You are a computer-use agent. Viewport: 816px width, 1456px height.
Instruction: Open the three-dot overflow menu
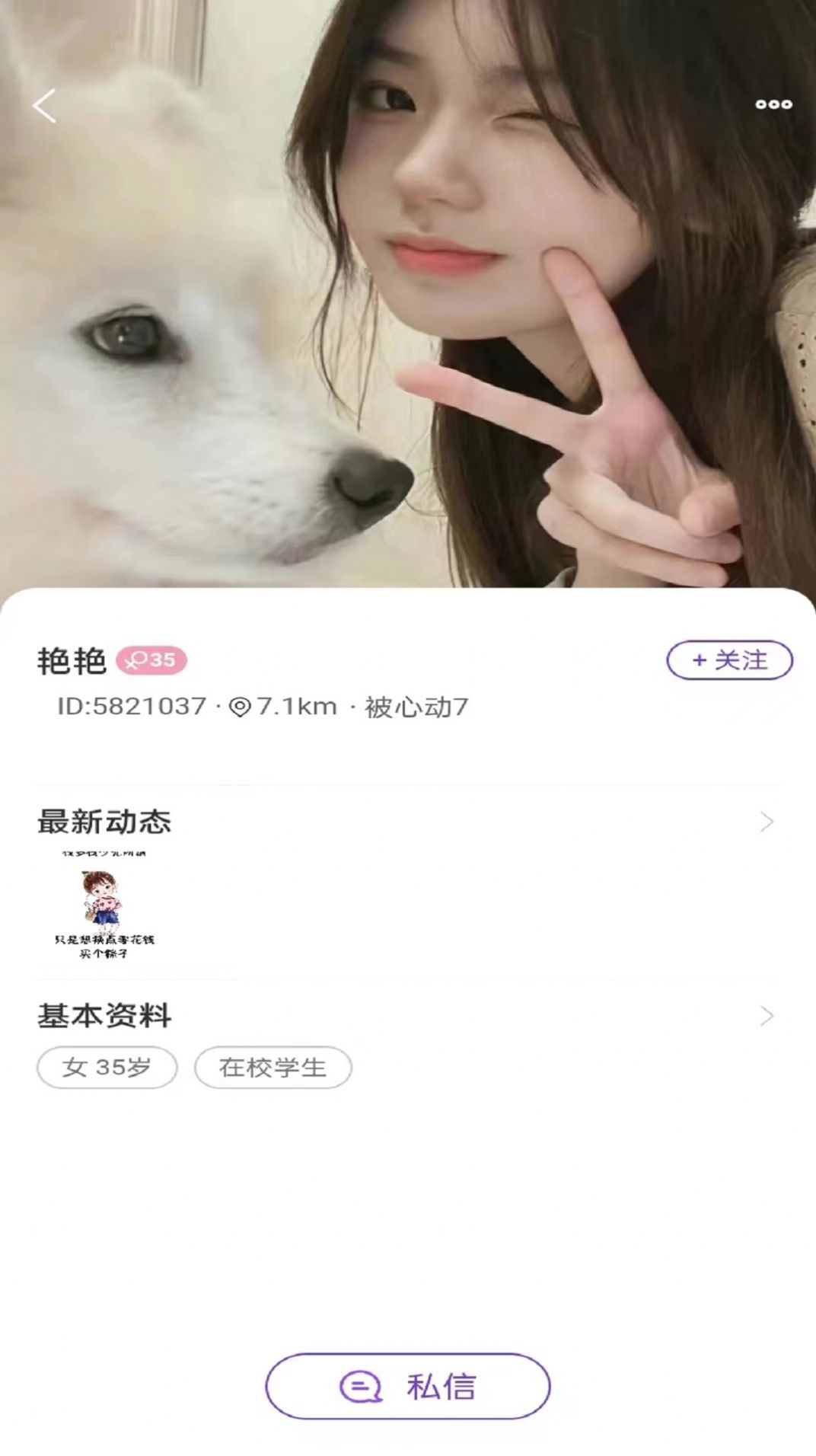coord(773,104)
